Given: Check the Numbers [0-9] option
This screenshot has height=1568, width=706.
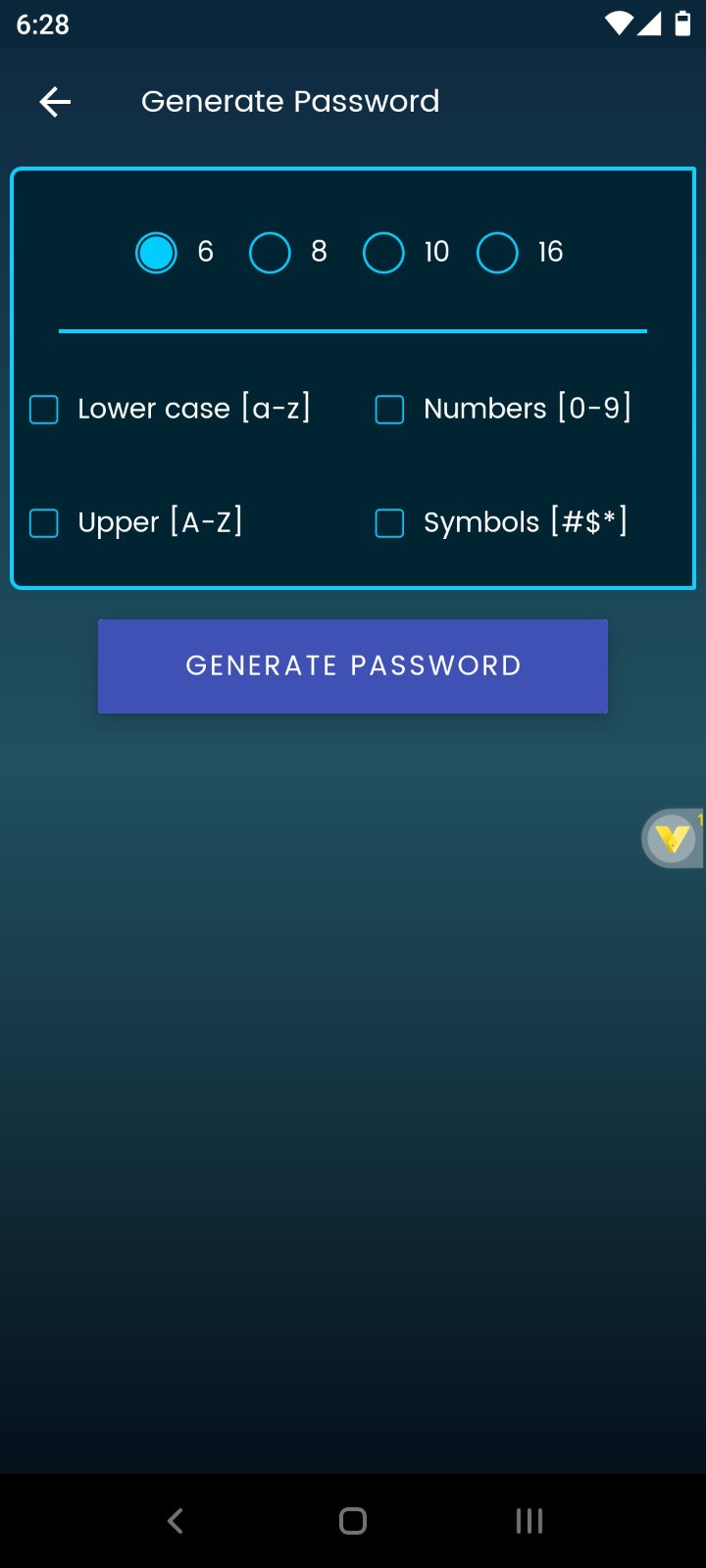Looking at the screenshot, I should [390, 410].
